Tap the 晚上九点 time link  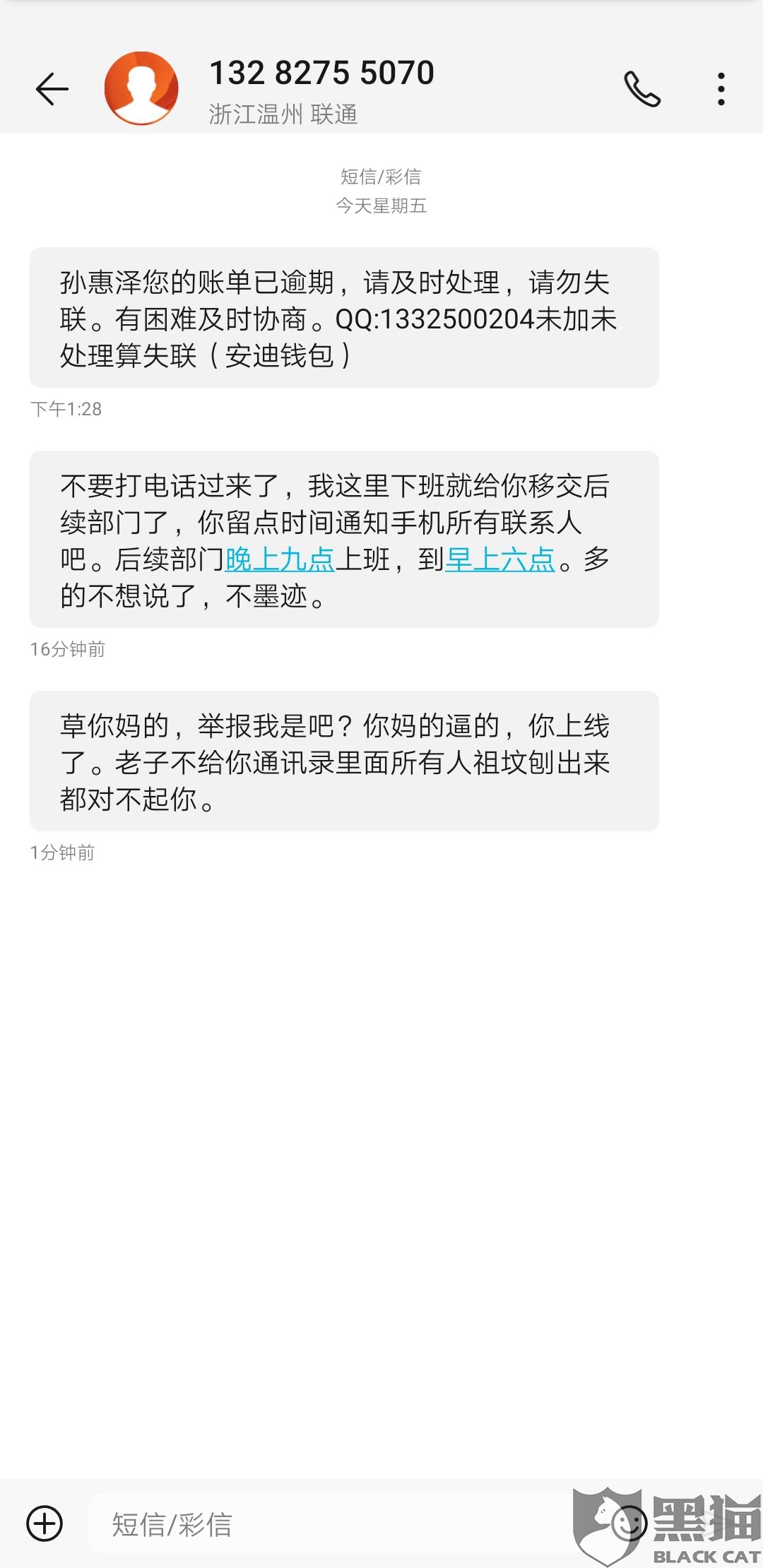[280, 559]
